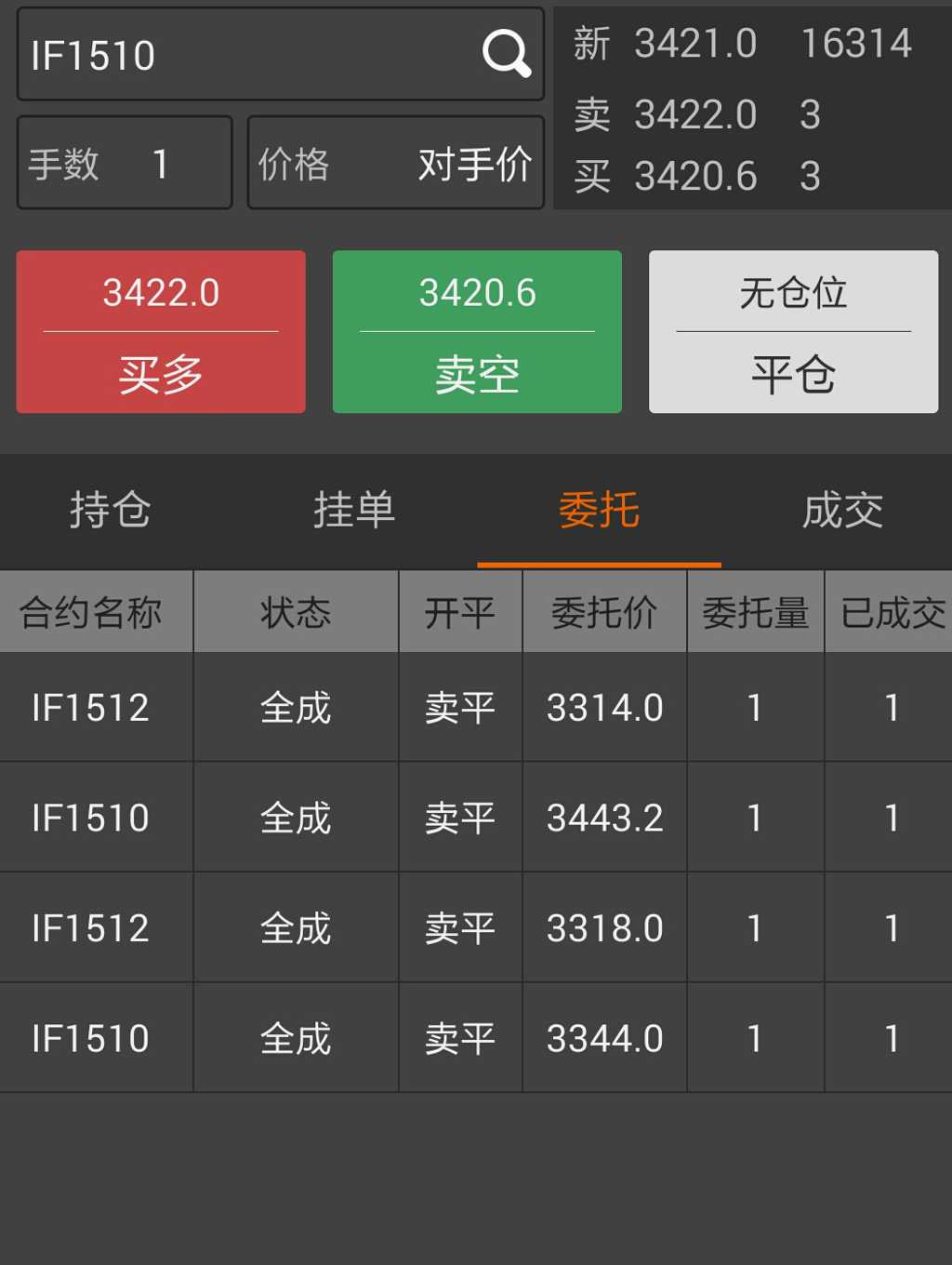This screenshot has width=952, height=1265.
Task: Switch to the 挂单 pending orders tab
Action: 354,511
